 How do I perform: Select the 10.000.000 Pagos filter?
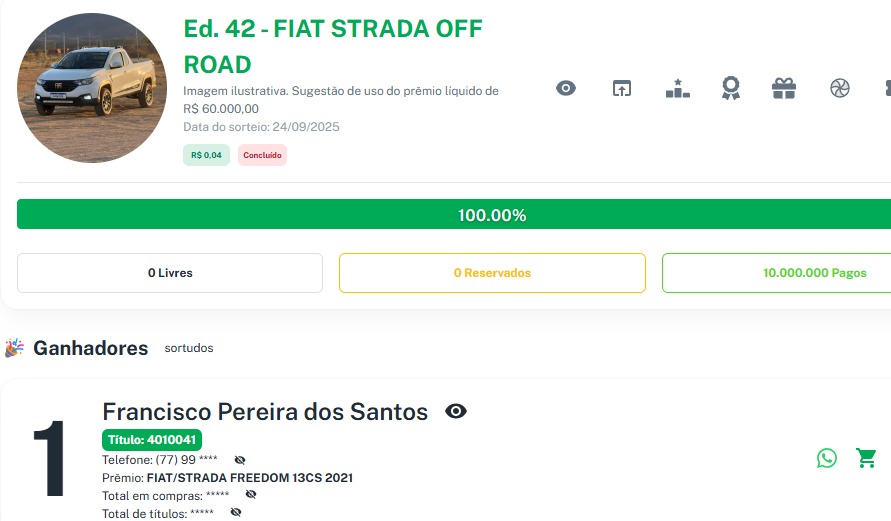(x=776, y=273)
